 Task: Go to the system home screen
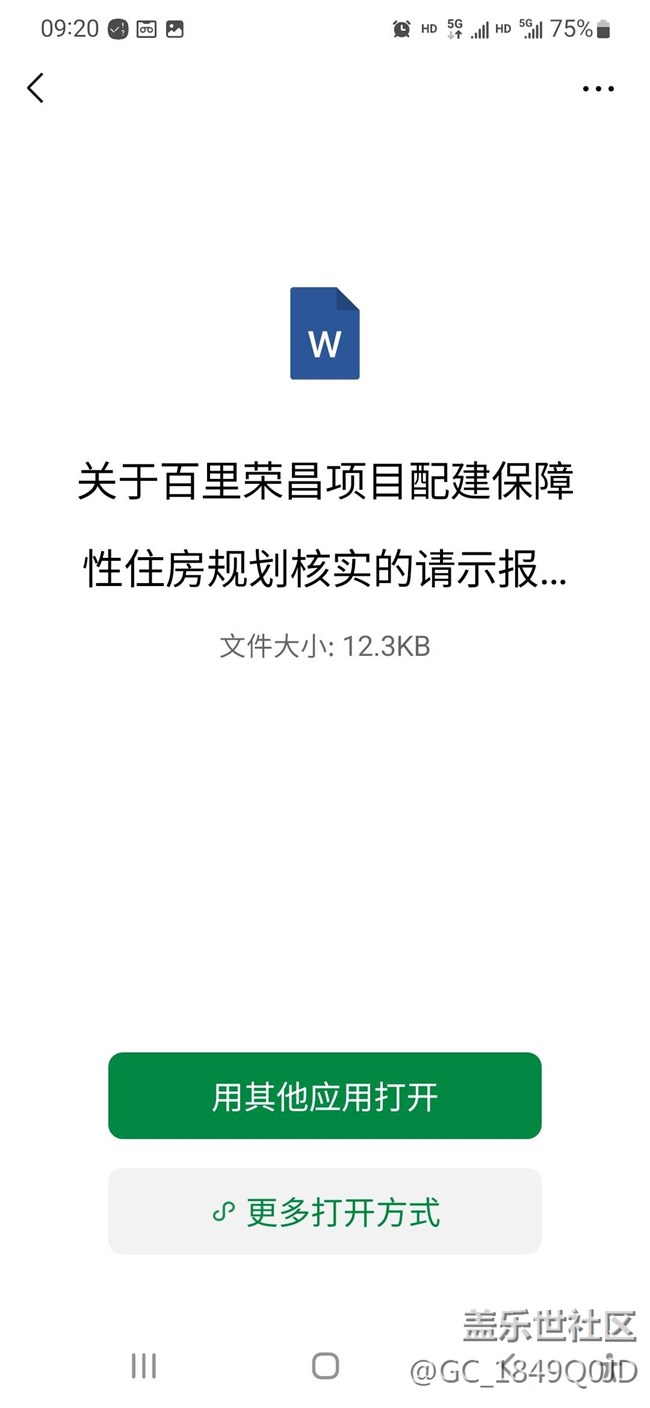[325, 1366]
